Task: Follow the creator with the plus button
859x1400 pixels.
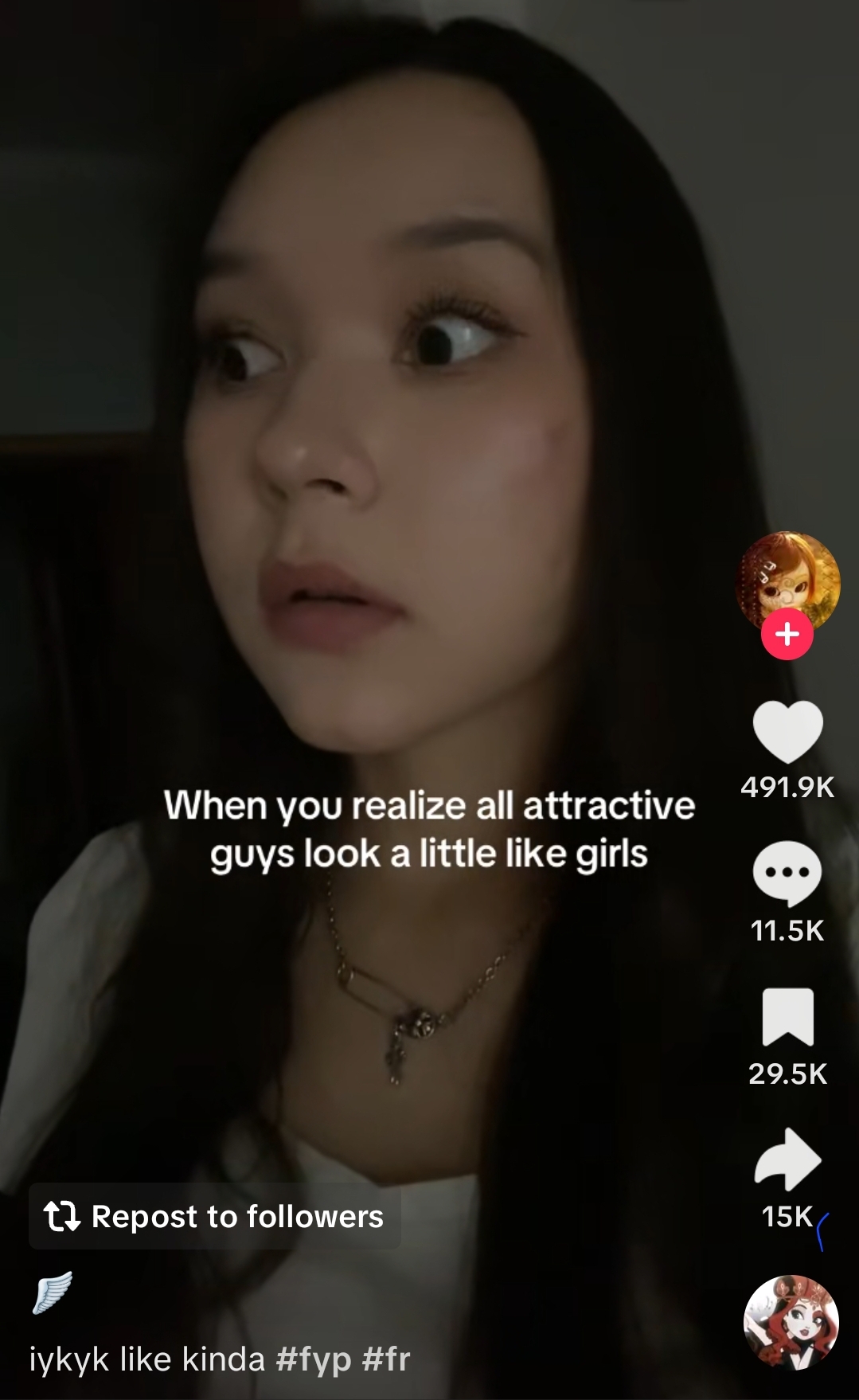Action: pos(787,634)
